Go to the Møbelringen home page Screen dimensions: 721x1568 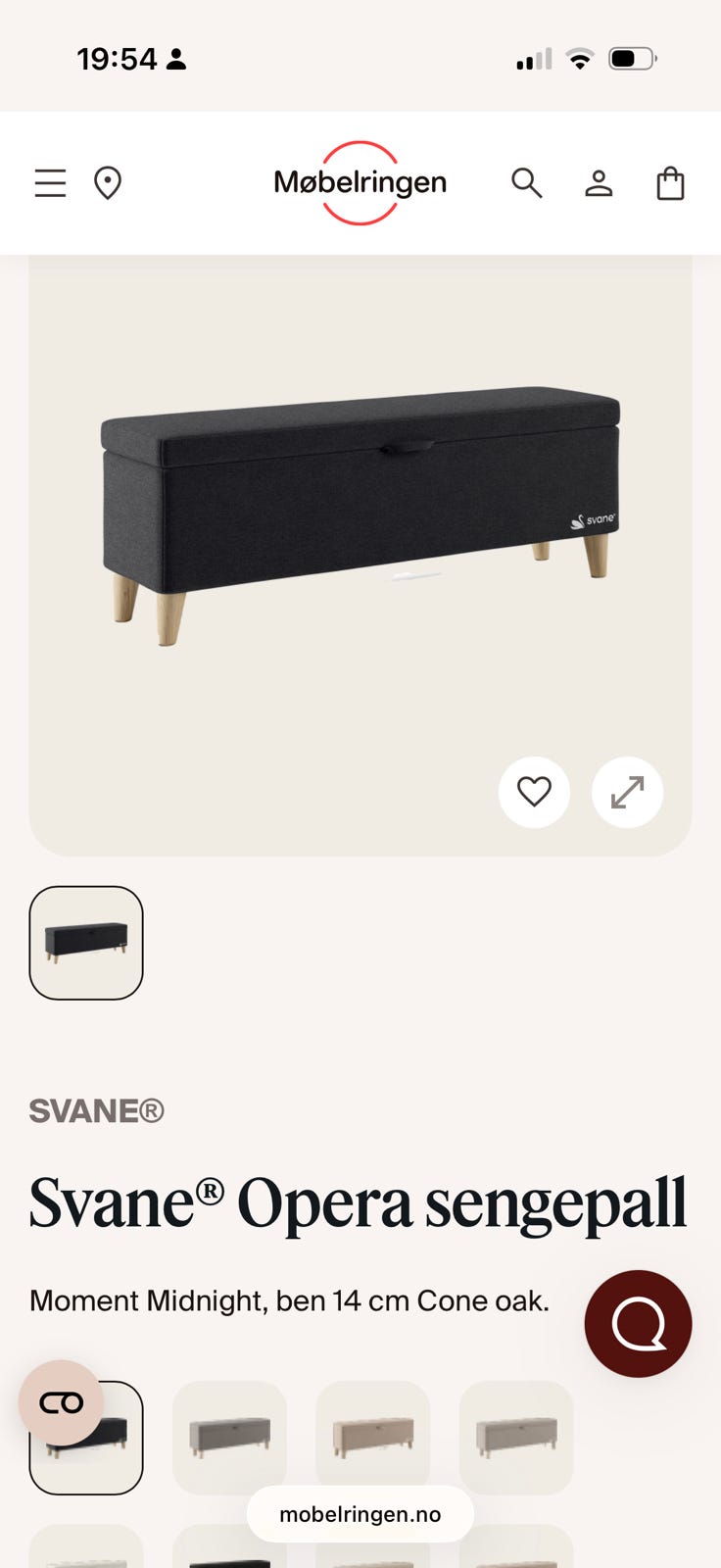click(x=360, y=182)
